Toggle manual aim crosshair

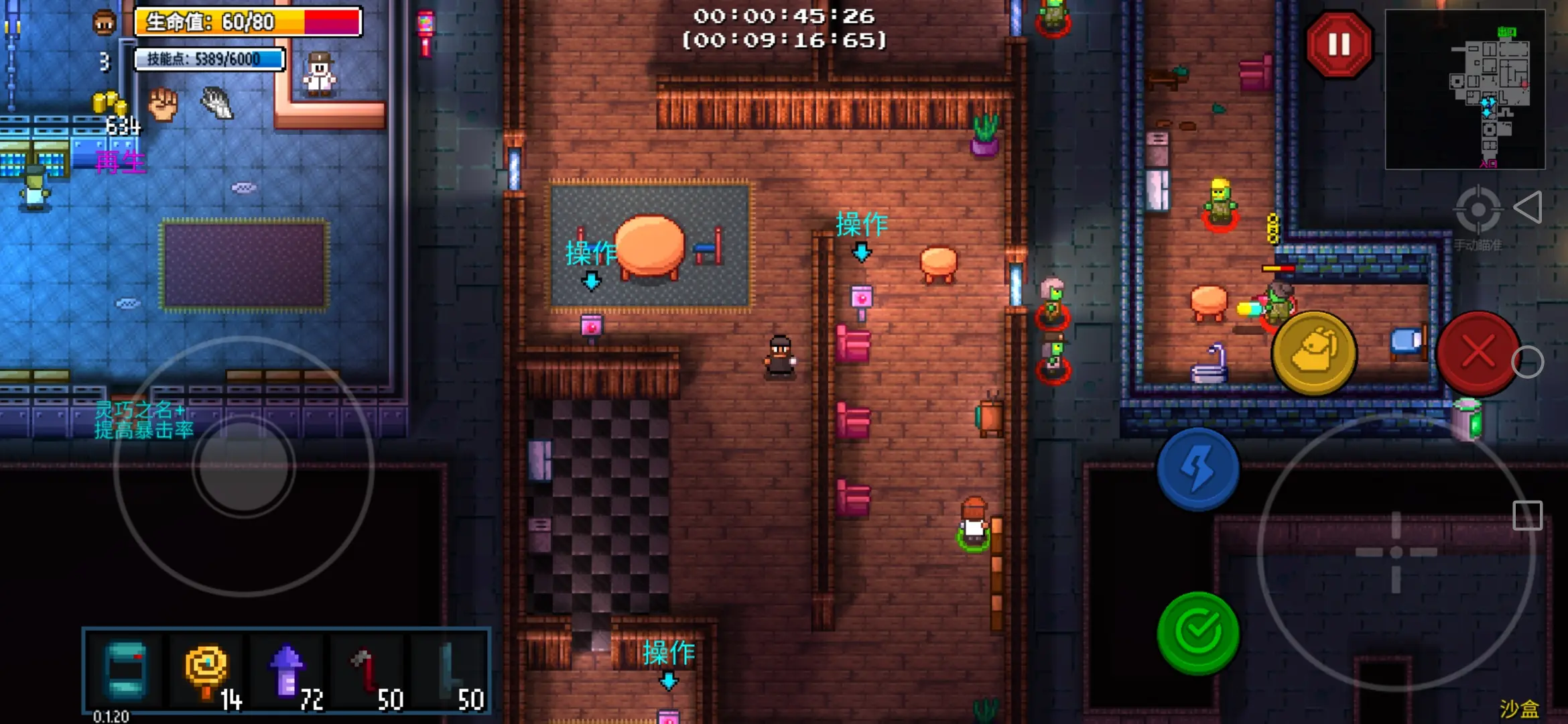click(1478, 210)
